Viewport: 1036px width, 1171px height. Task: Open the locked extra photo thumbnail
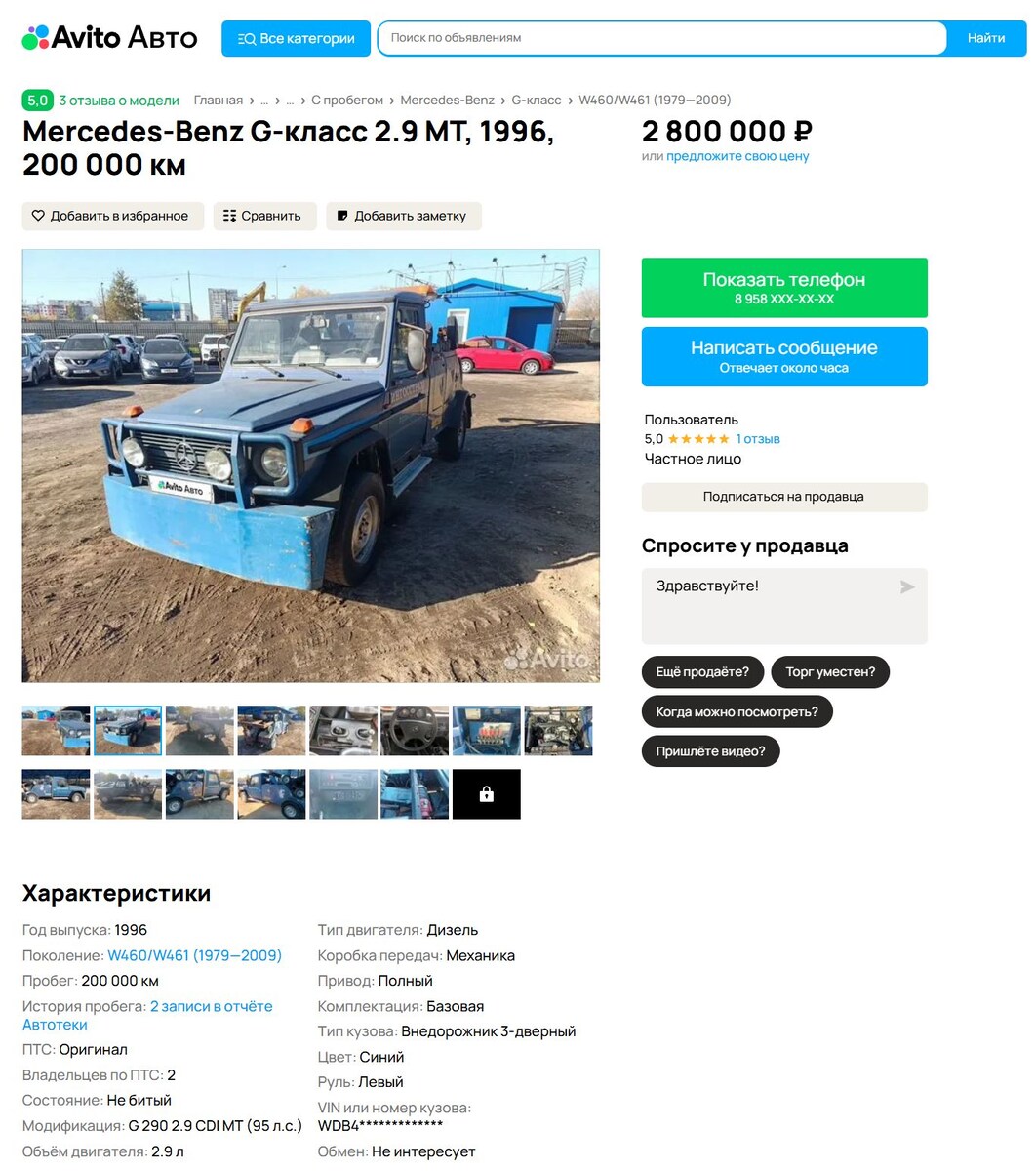pos(487,793)
